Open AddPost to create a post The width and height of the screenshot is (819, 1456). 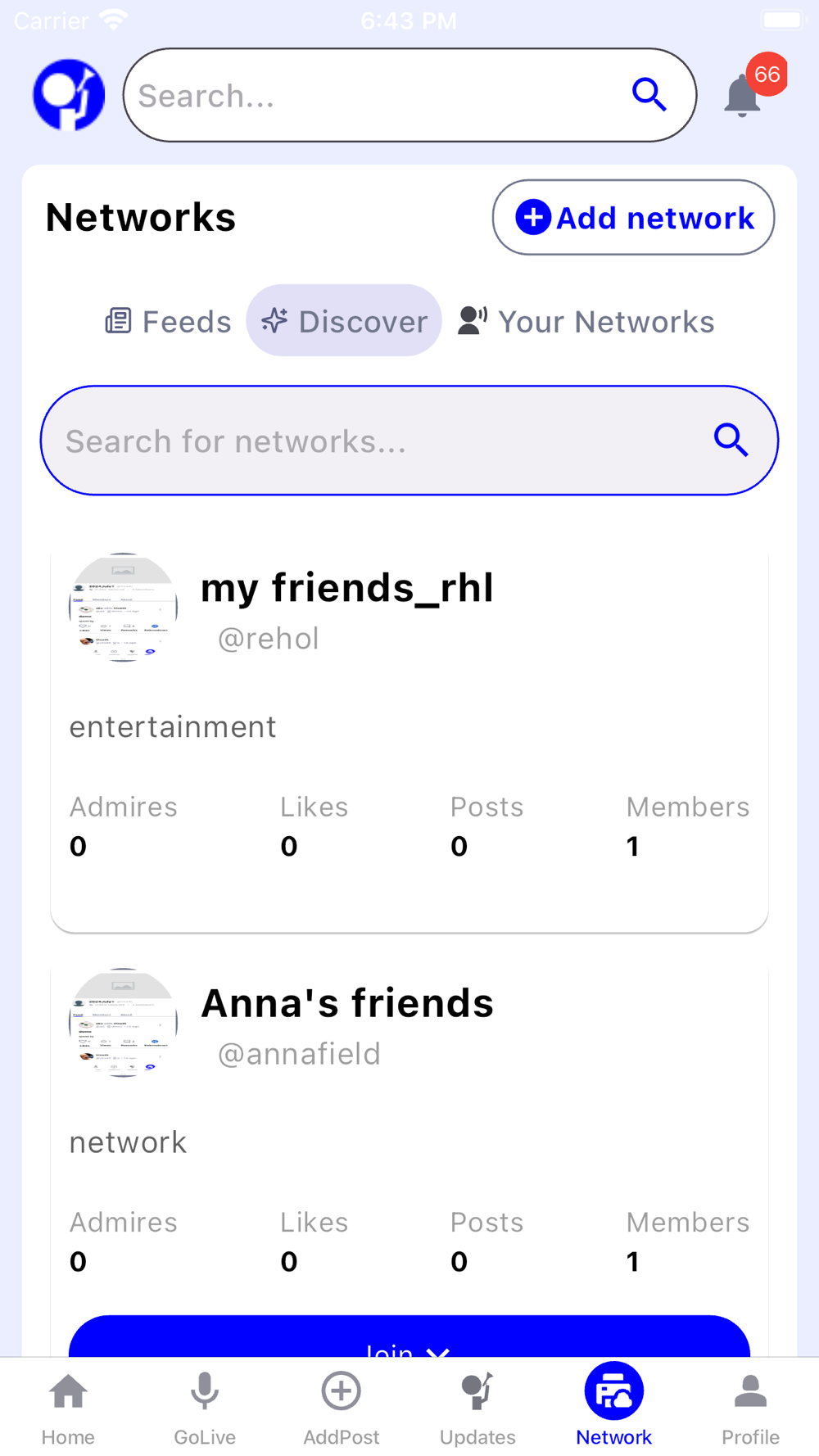pos(341,1408)
